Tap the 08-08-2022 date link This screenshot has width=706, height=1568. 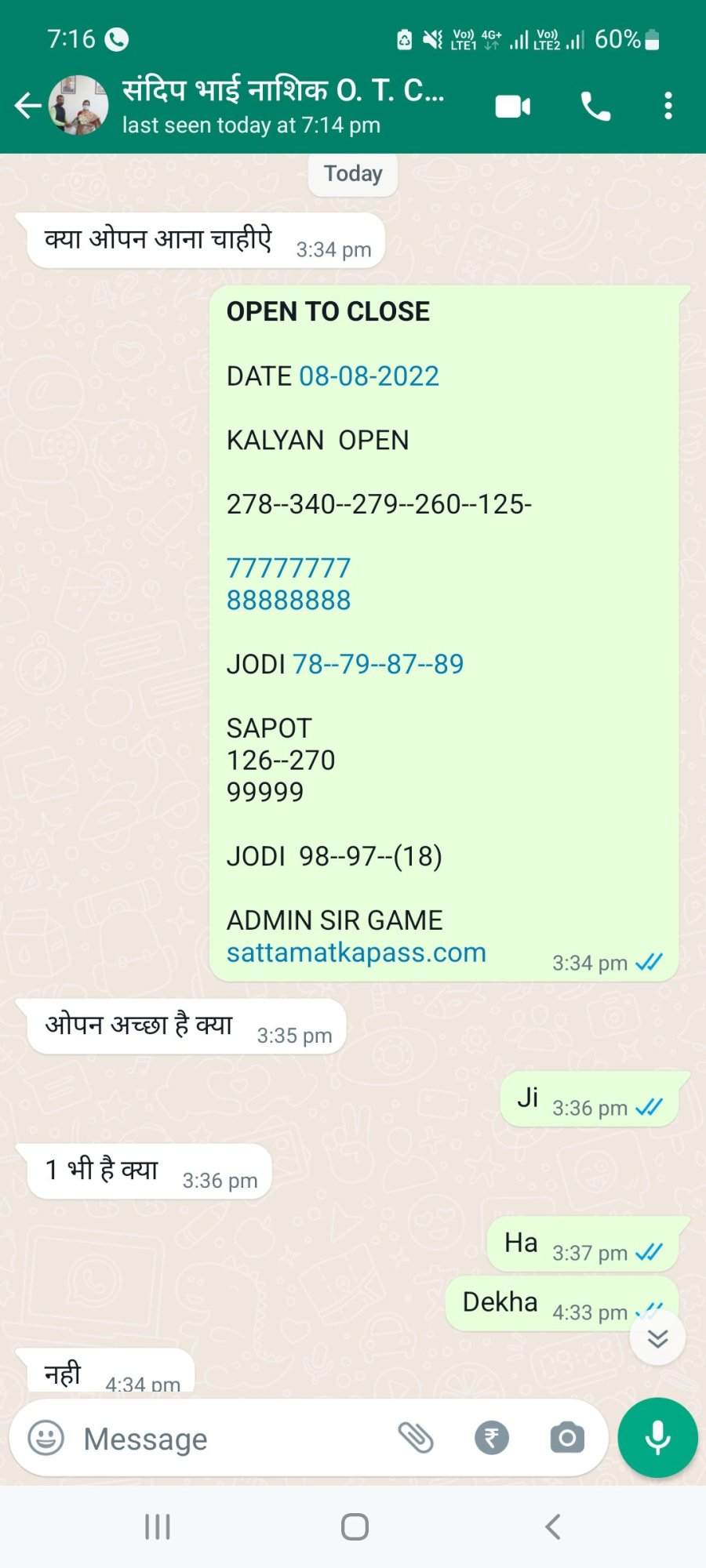(x=369, y=376)
